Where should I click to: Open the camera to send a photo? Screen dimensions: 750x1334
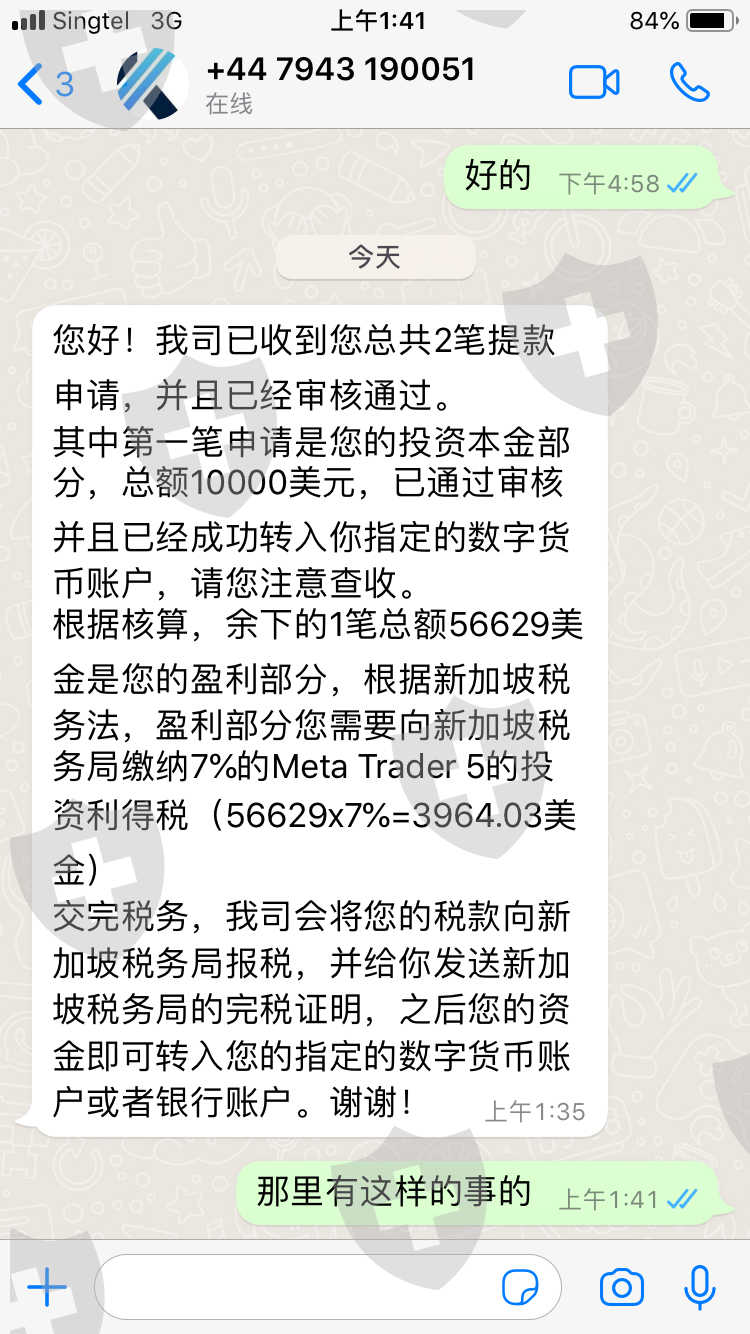tap(621, 1287)
